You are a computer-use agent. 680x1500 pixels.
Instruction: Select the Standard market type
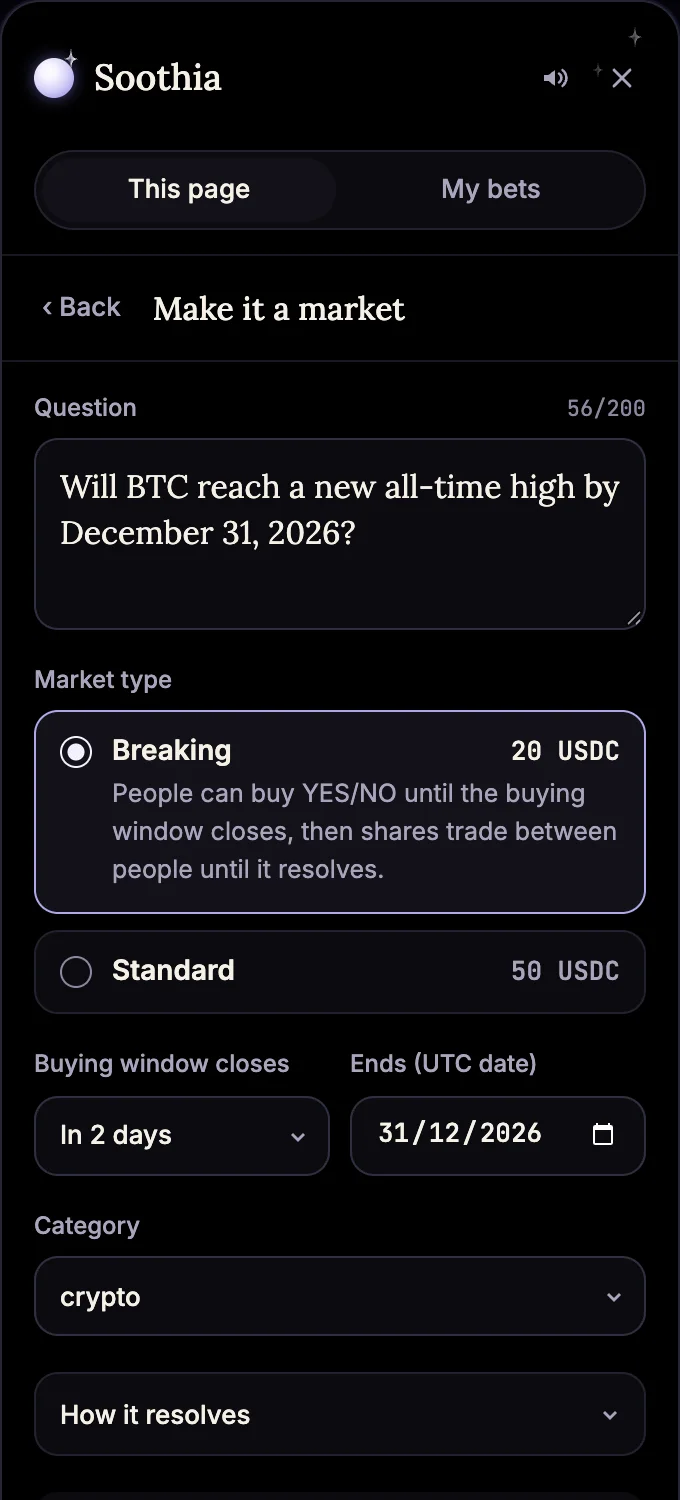(x=340, y=971)
